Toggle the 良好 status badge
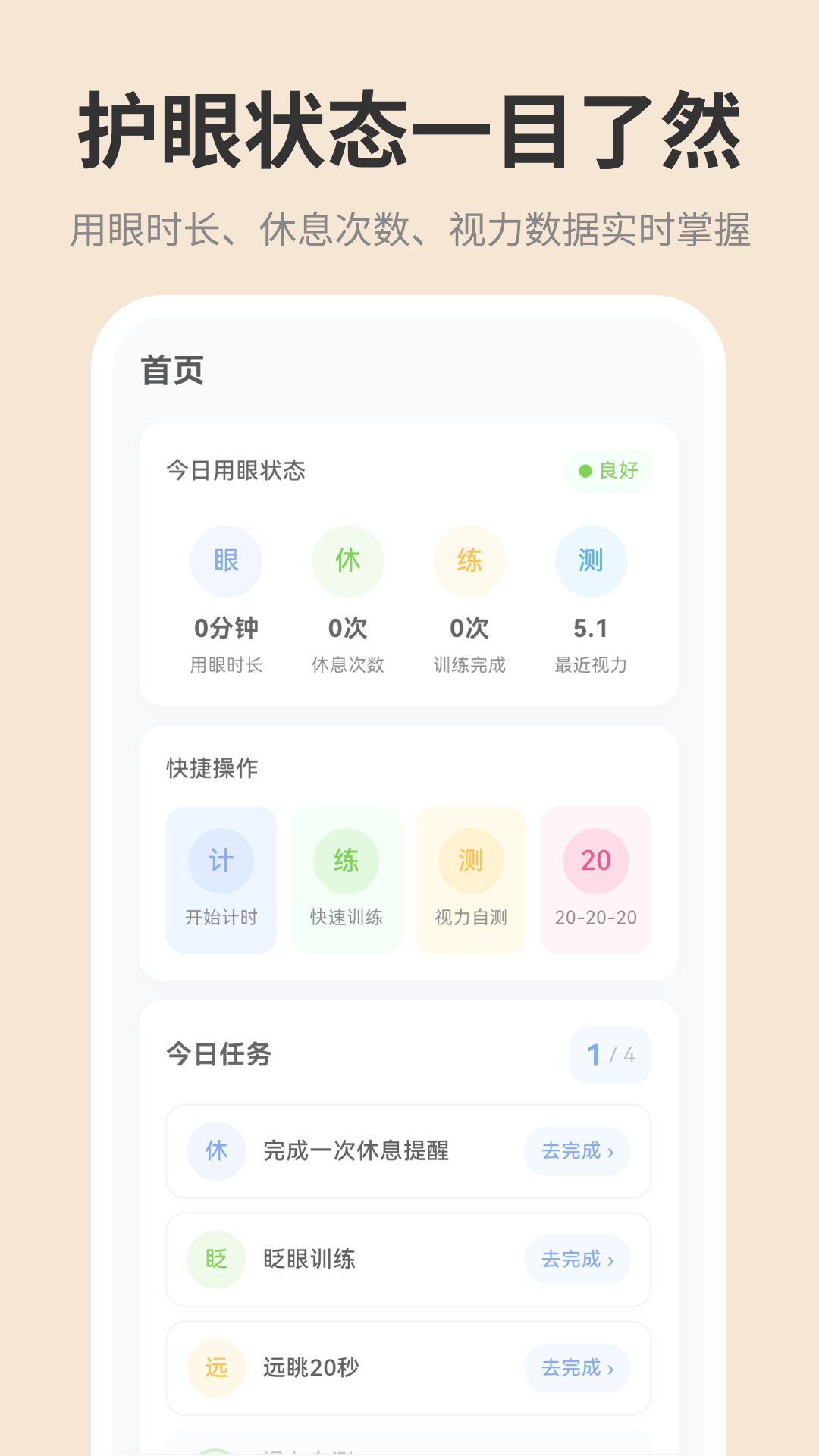Image resolution: width=819 pixels, height=1456 pixels. point(608,471)
